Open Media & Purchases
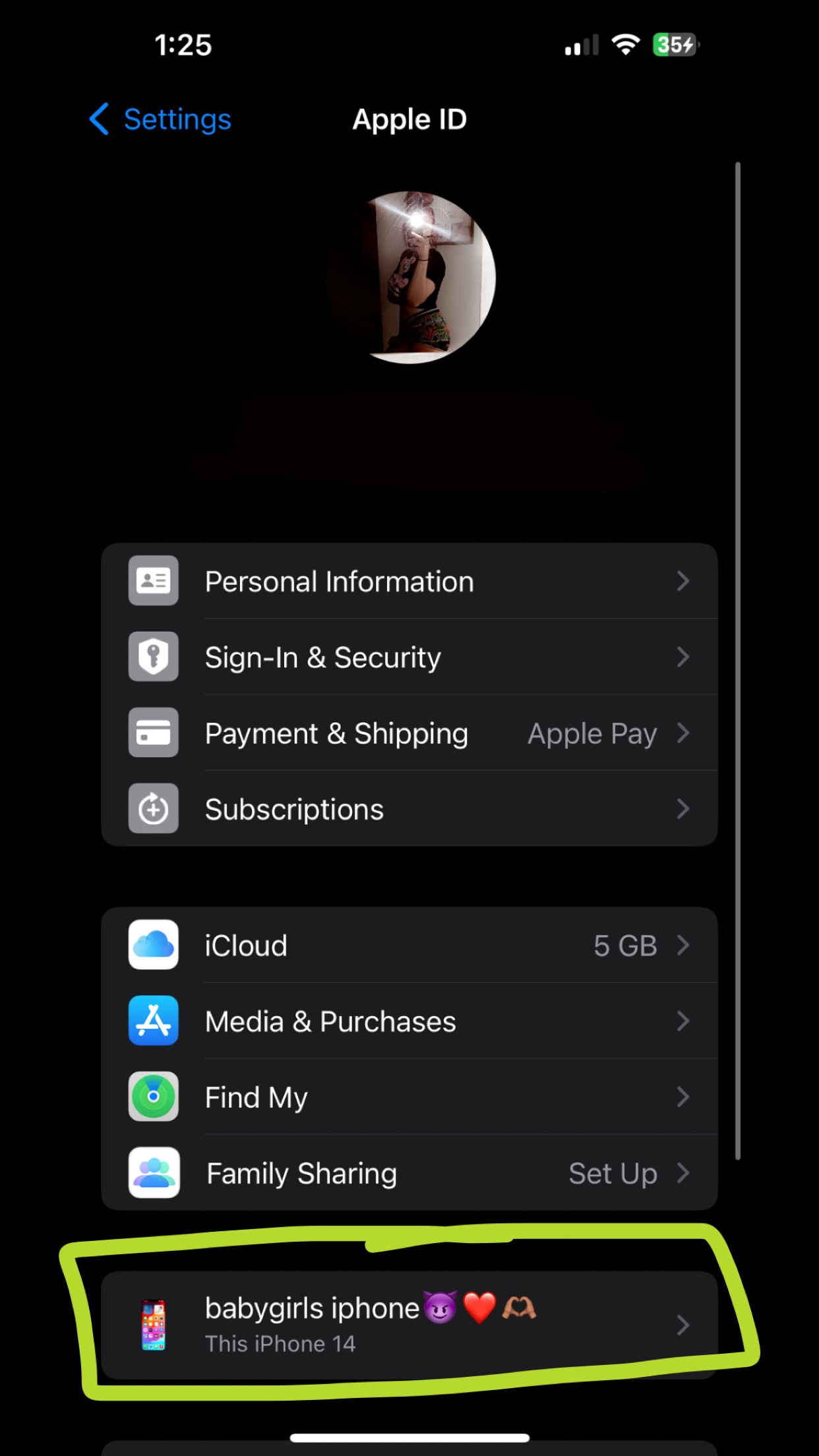The width and height of the screenshot is (819, 1456). (x=409, y=1021)
